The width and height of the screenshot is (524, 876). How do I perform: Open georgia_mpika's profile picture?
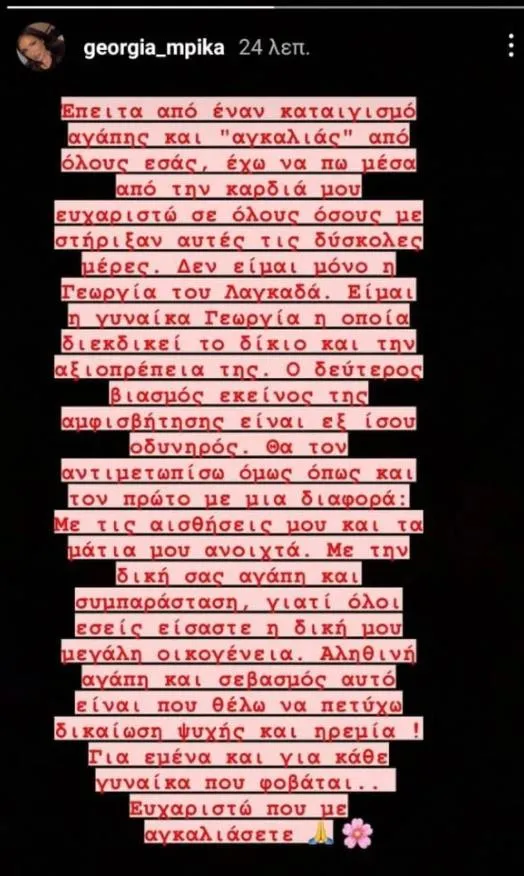pos(40,47)
